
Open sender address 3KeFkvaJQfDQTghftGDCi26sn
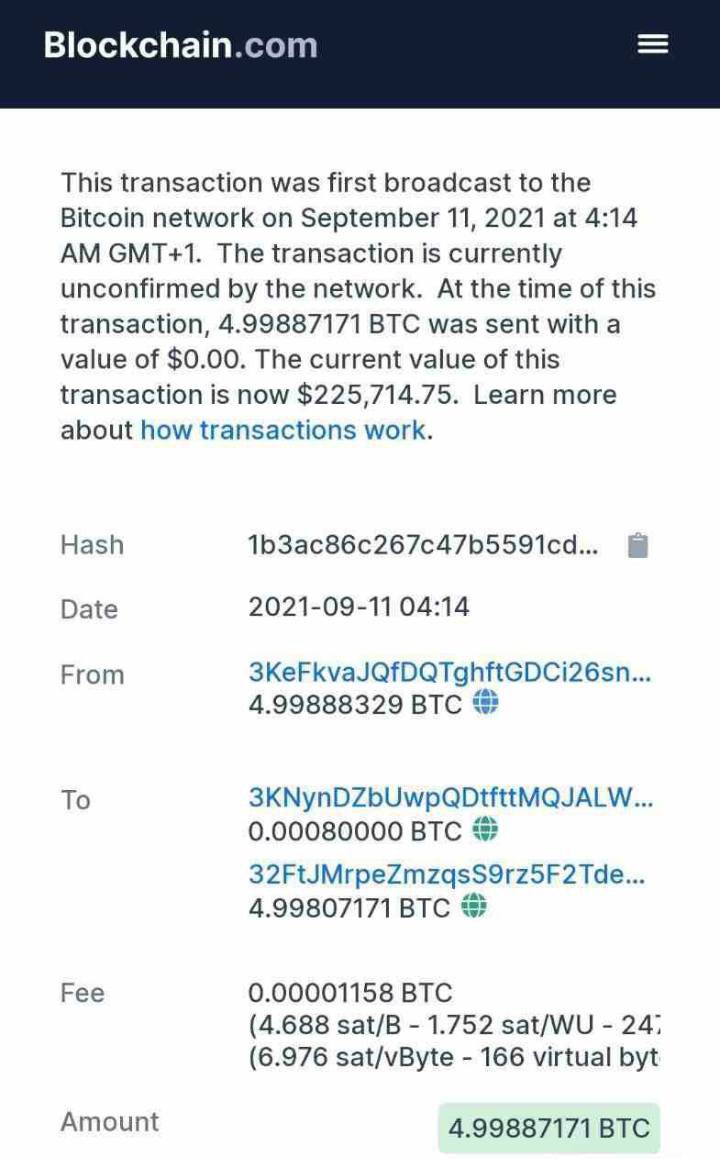point(449,673)
